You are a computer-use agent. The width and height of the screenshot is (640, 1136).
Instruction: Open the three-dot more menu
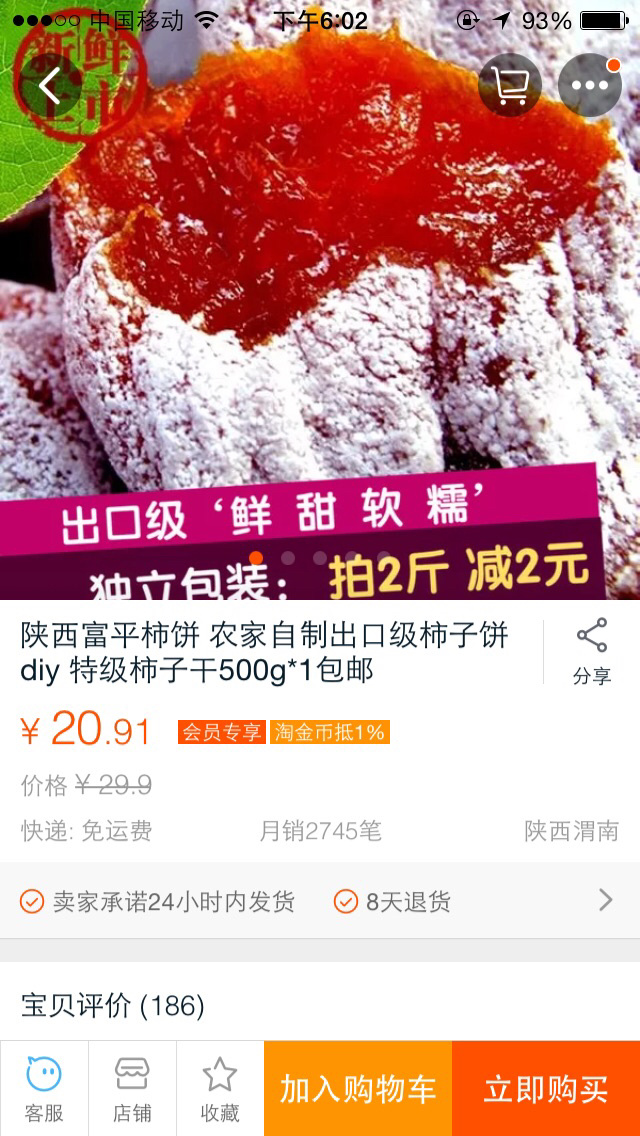tap(589, 85)
